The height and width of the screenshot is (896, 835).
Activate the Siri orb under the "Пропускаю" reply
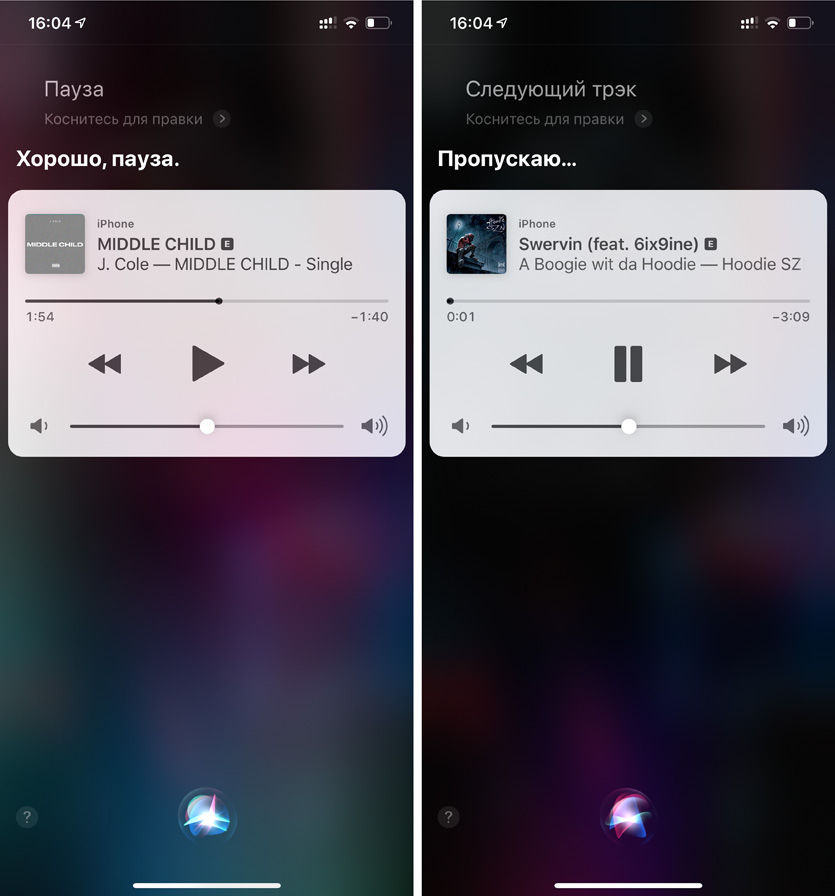point(628,814)
